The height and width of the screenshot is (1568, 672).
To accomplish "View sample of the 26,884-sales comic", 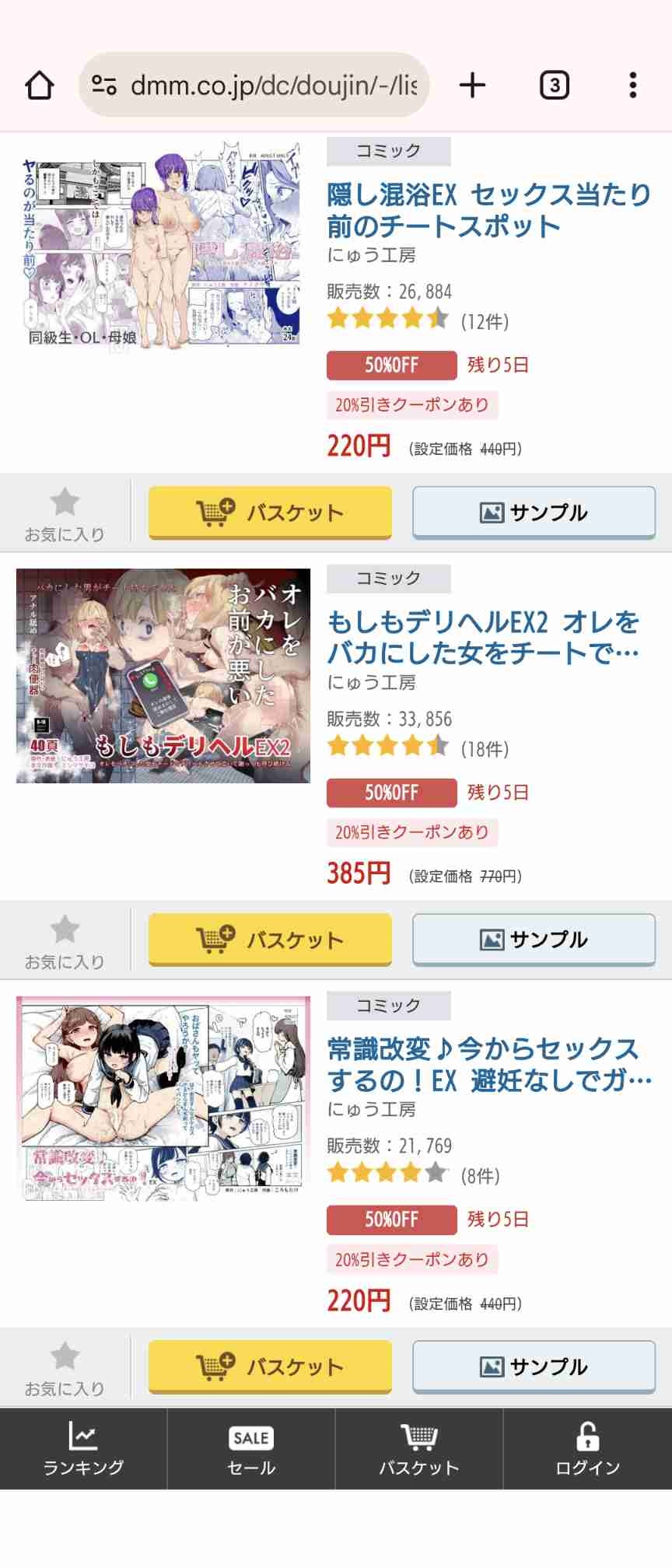I will point(534,513).
